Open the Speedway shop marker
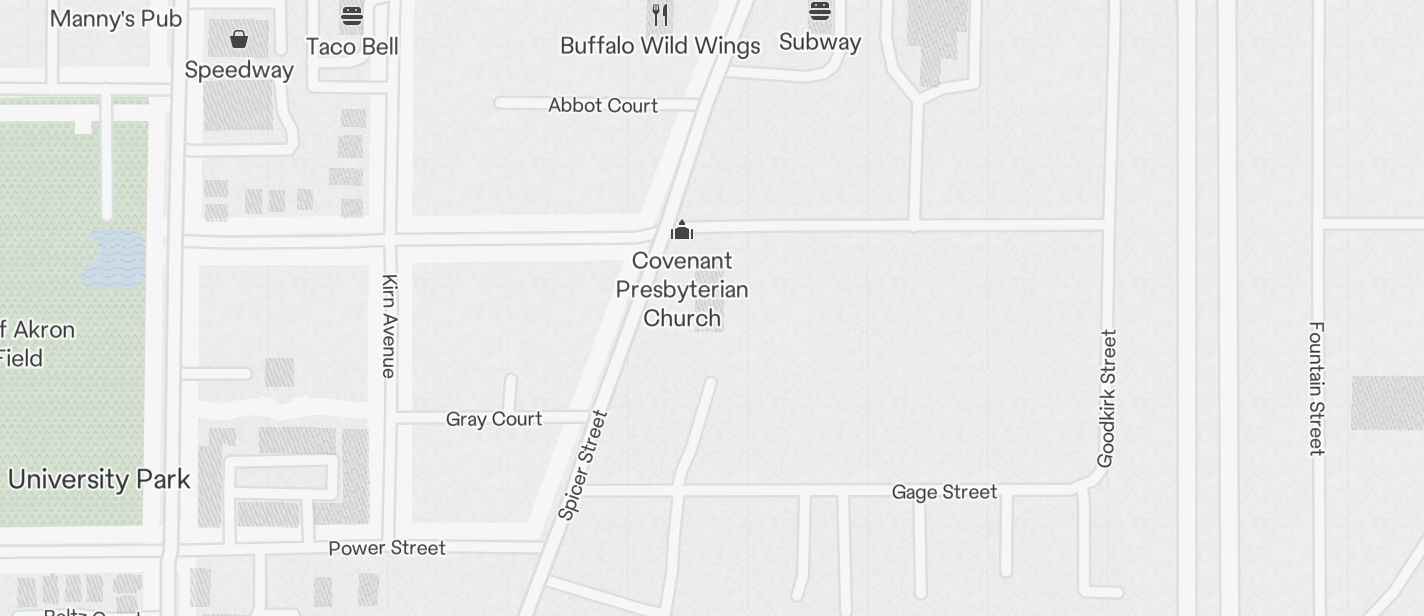 tap(239, 40)
